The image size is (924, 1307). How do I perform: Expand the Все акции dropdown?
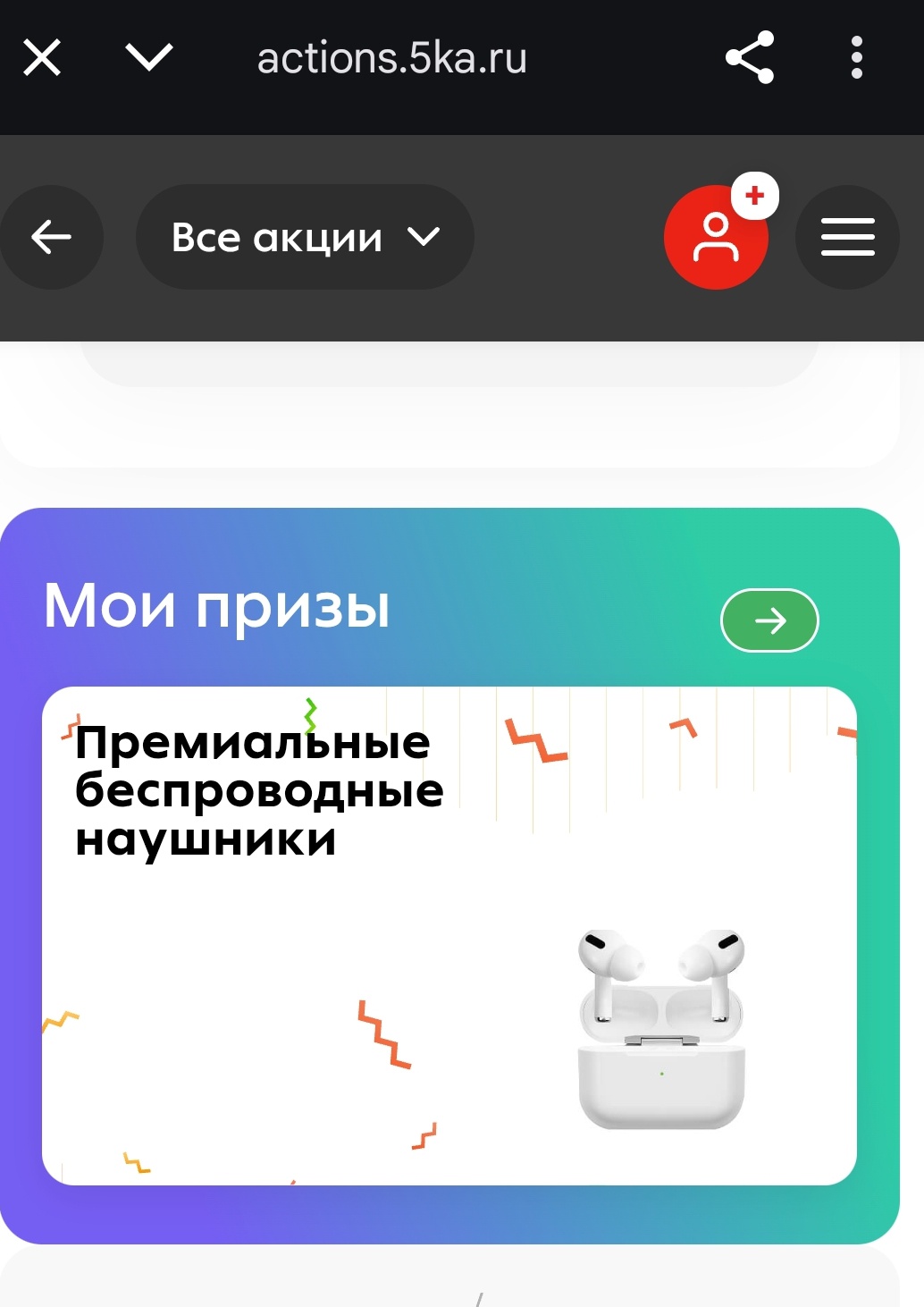pos(304,237)
